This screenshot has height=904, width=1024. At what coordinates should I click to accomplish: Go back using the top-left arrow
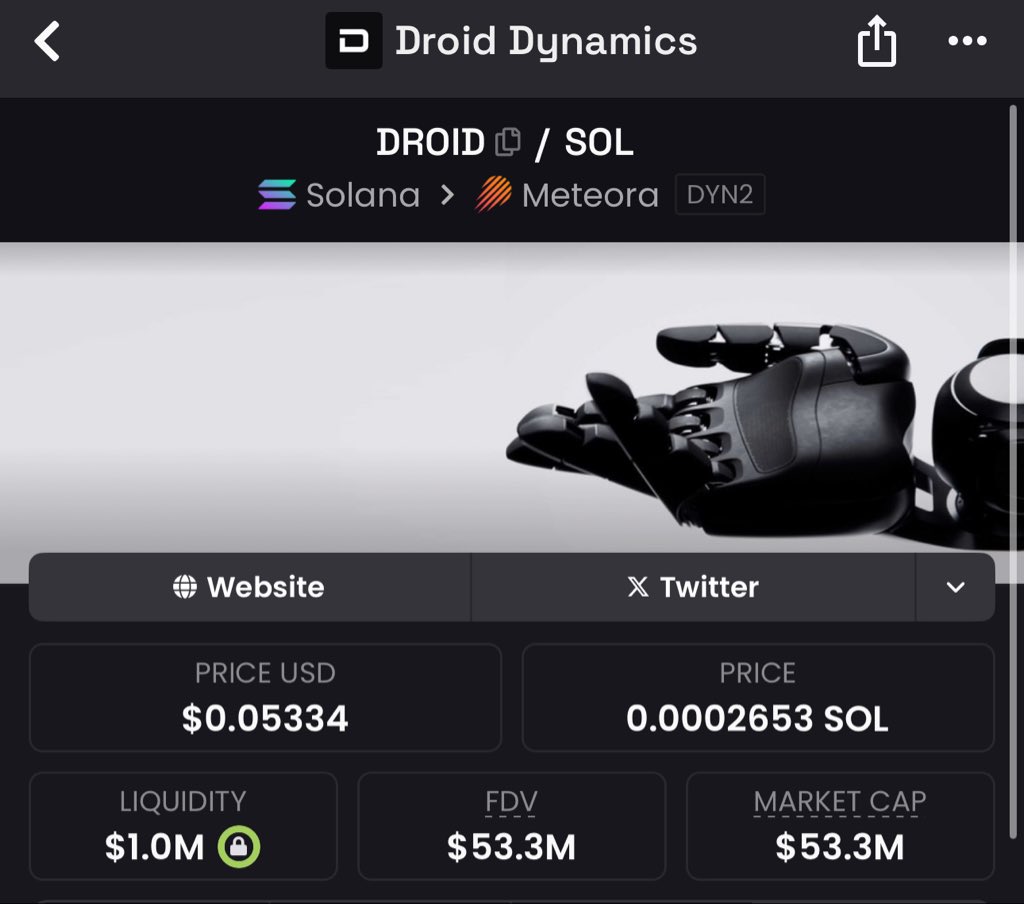(47, 42)
